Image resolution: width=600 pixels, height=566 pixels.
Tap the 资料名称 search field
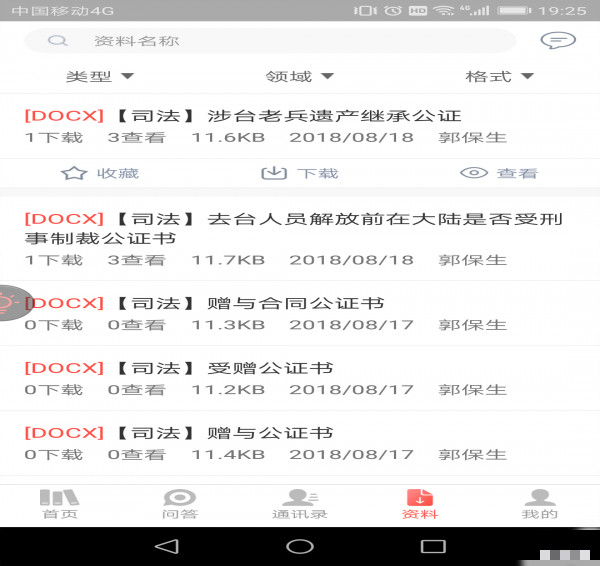(x=270, y=41)
